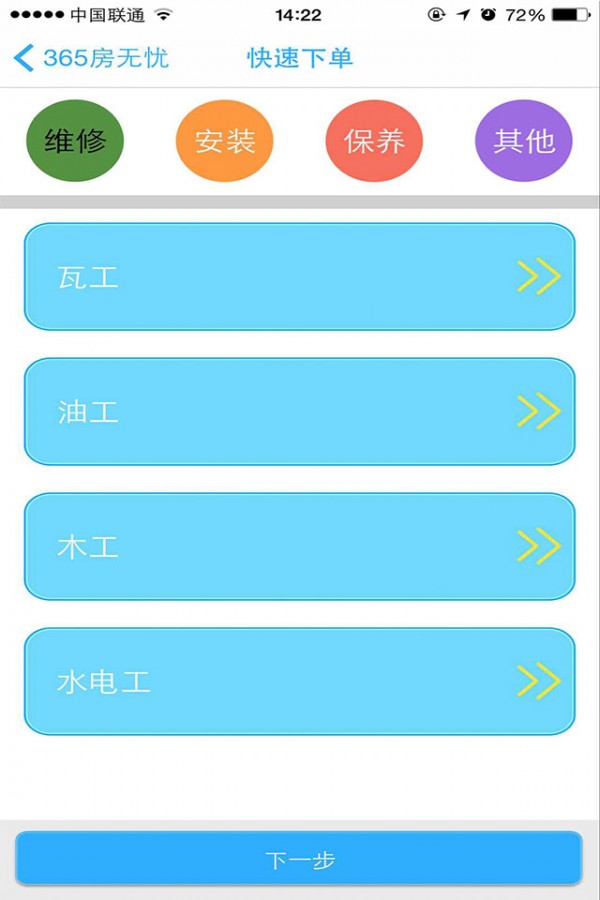This screenshot has height=900, width=600.
Task: Switch to the 安装 category
Action: pyautogui.click(x=225, y=141)
